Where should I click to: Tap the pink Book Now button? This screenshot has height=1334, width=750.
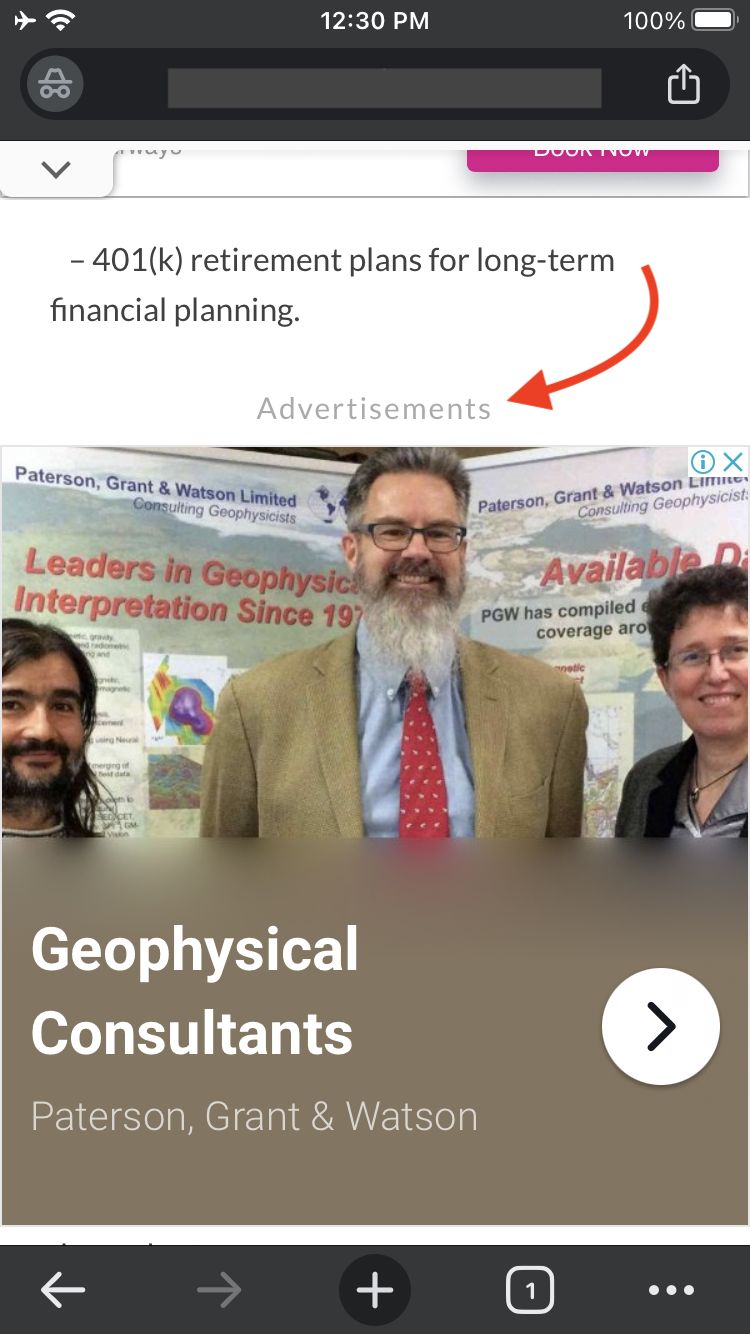(x=592, y=156)
